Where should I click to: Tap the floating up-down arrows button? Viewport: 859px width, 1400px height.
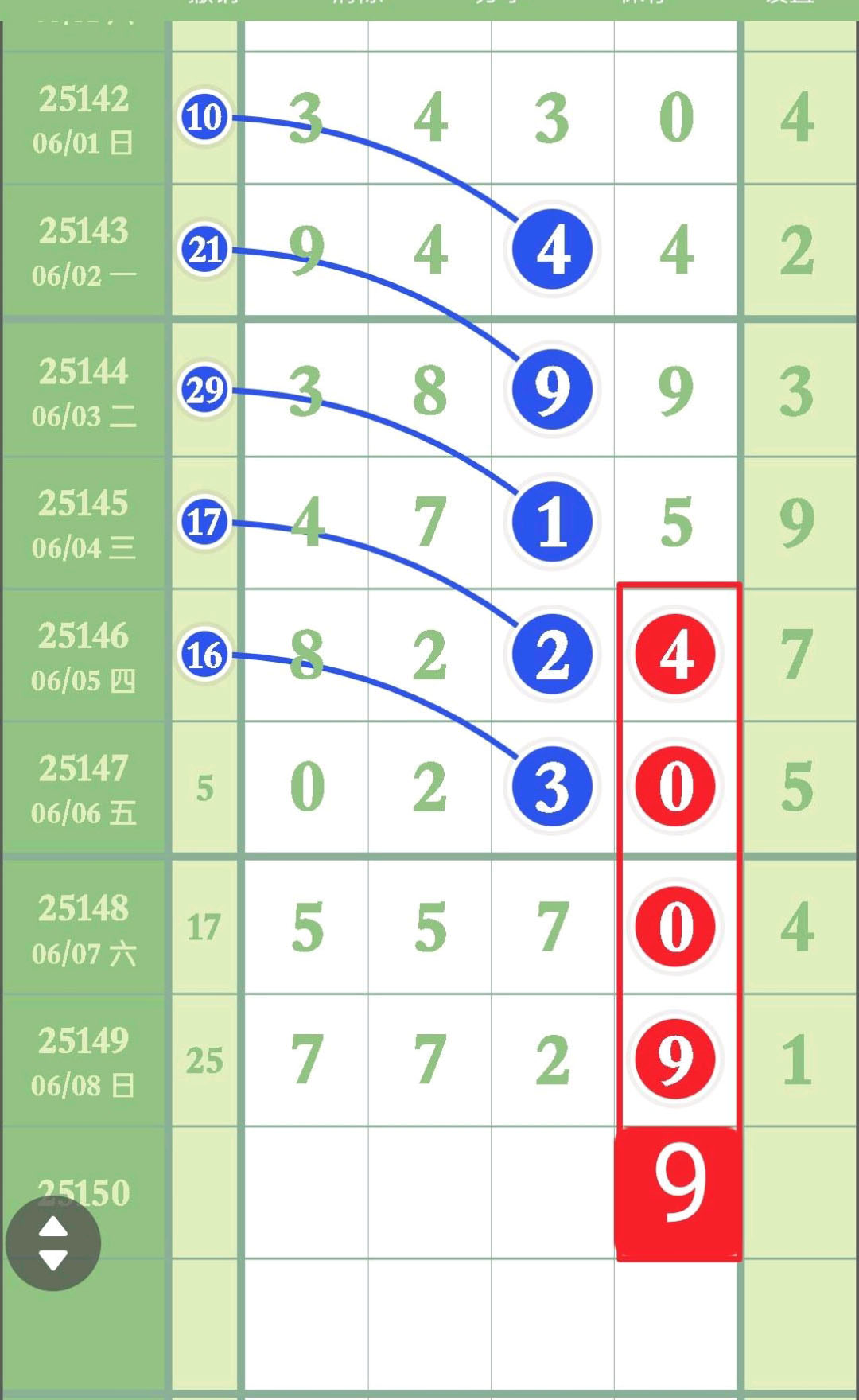[x=53, y=1242]
